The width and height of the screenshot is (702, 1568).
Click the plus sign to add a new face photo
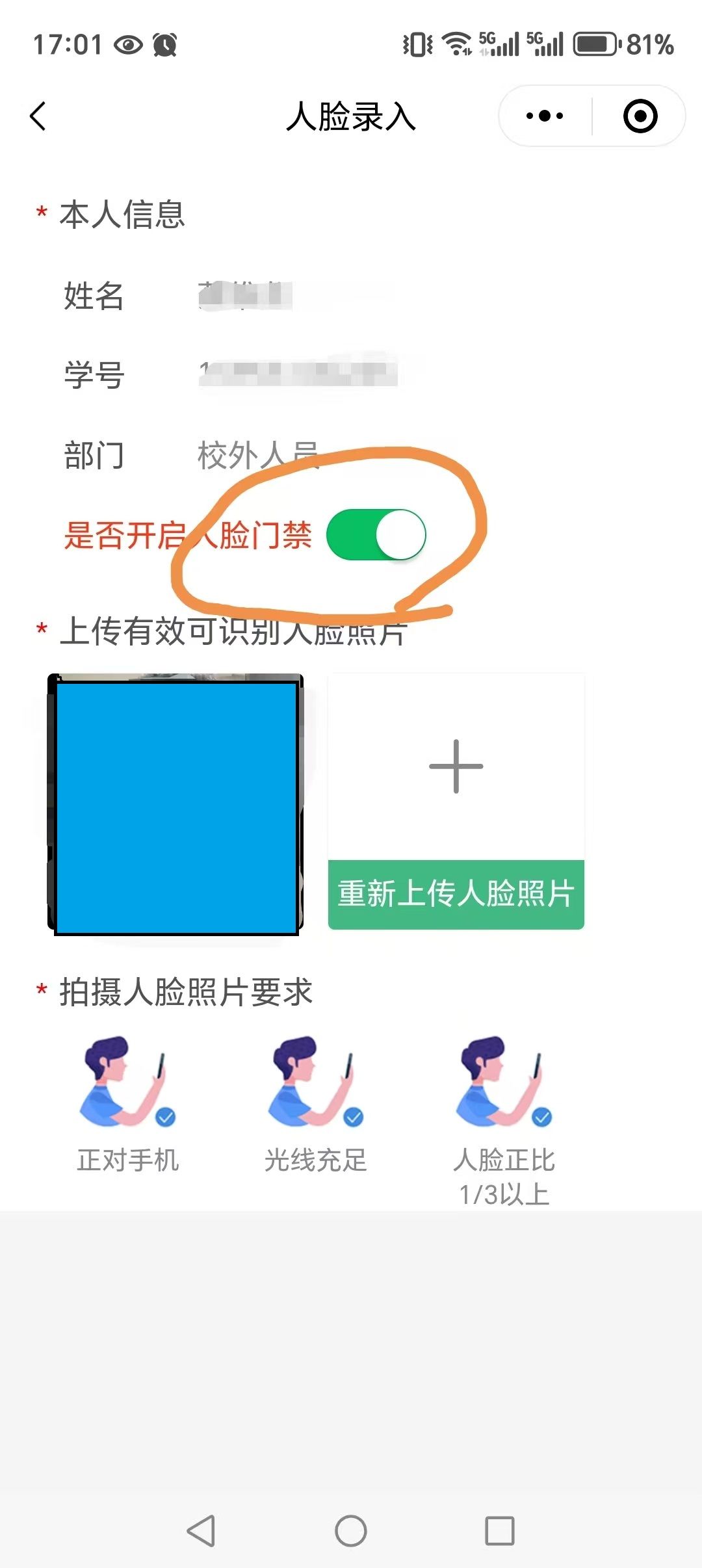(457, 767)
